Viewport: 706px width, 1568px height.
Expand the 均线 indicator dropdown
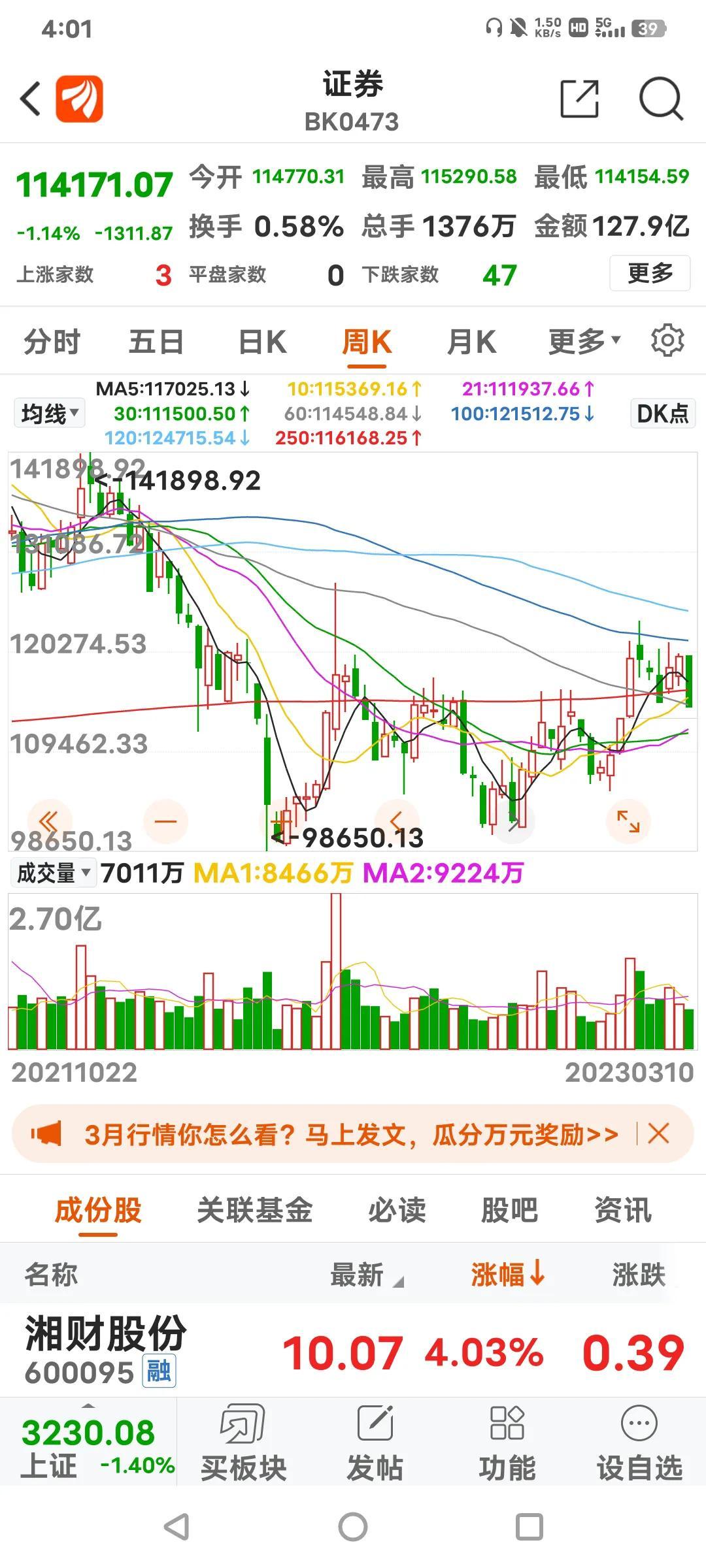pyautogui.click(x=50, y=413)
